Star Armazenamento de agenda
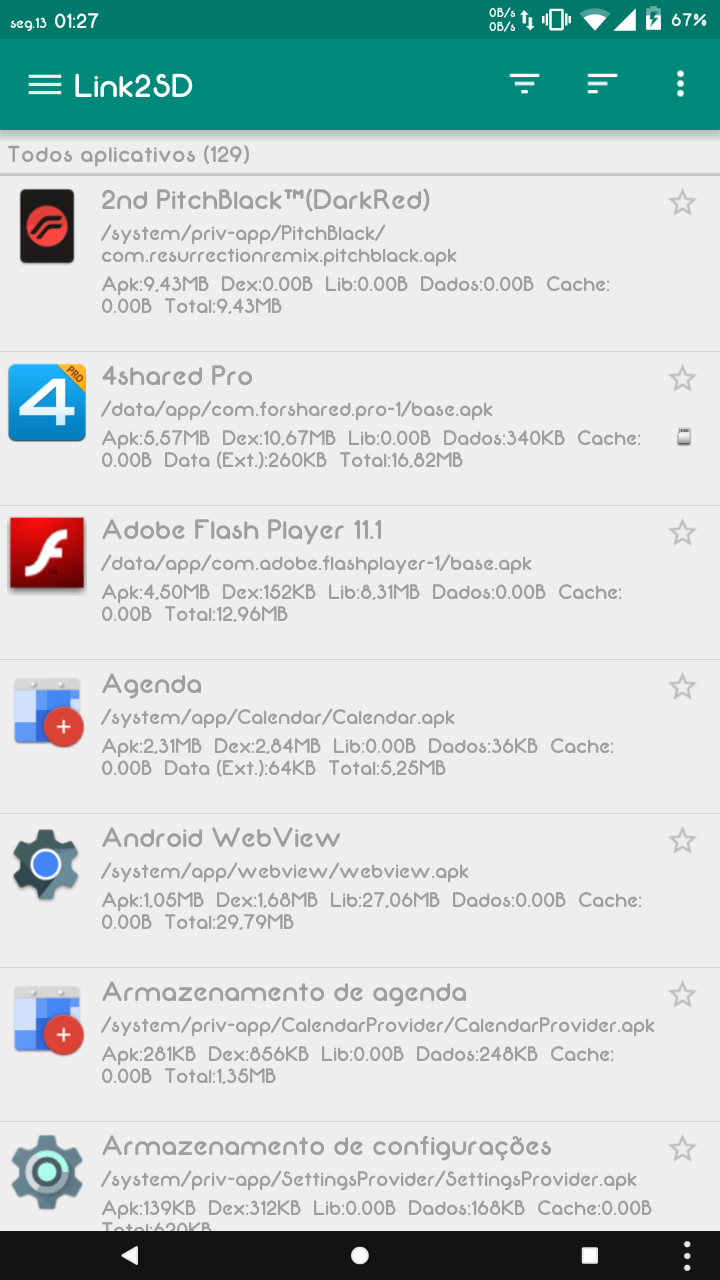720x1280 pixels. pos(682,994)
